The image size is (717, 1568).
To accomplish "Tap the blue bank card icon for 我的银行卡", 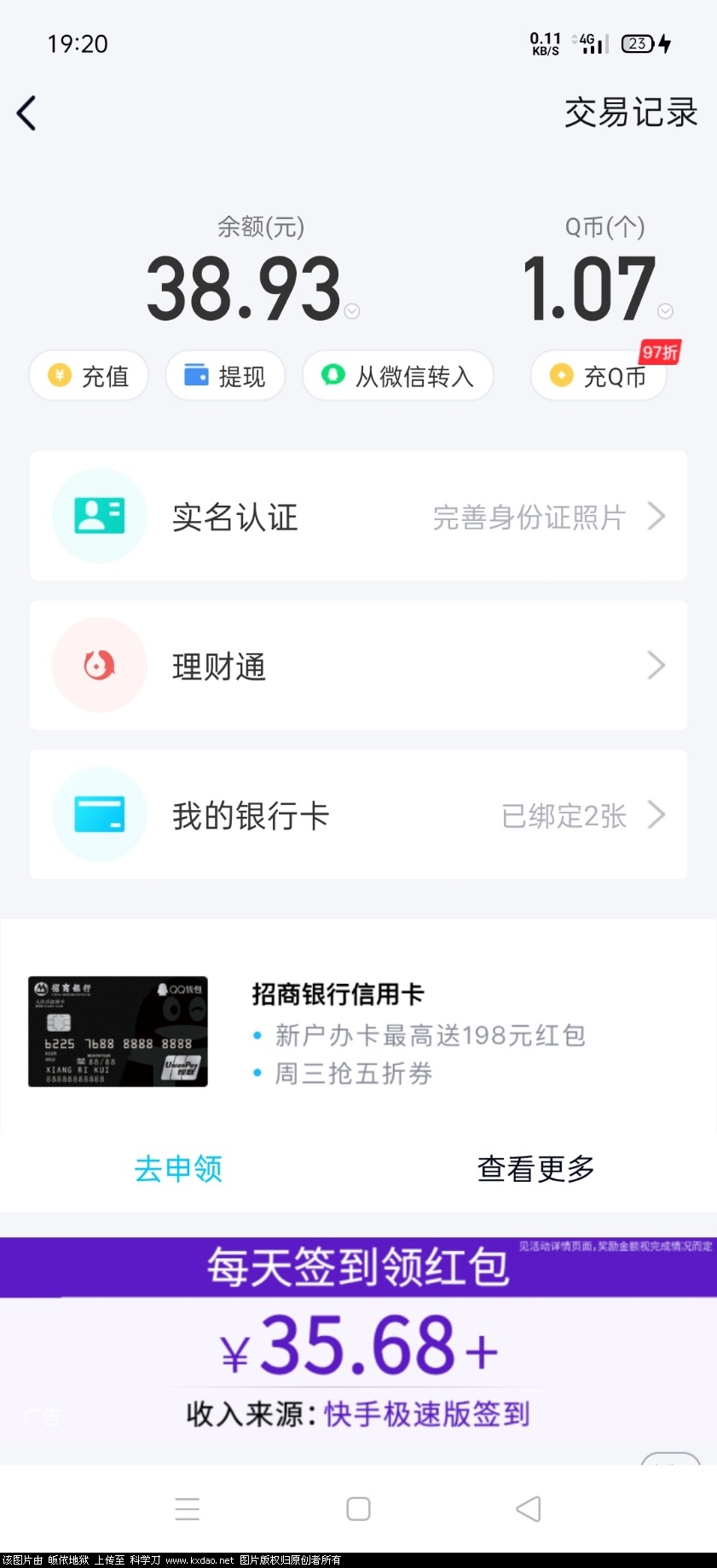I will click(99, 814).
